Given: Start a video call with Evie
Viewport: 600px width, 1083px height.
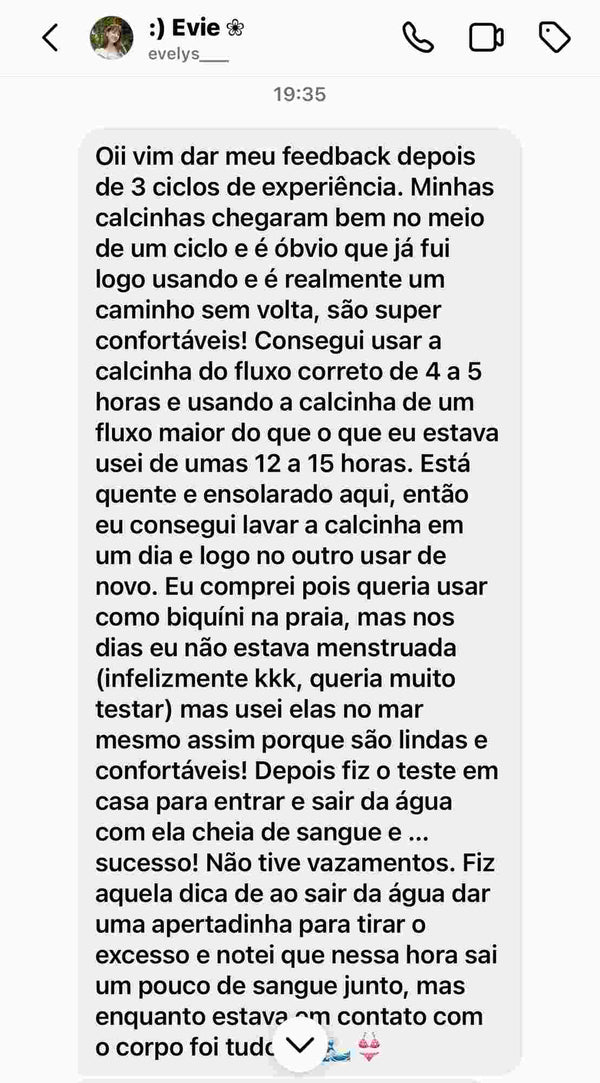Looking at the screenshot, I should [x=486, y=38].
